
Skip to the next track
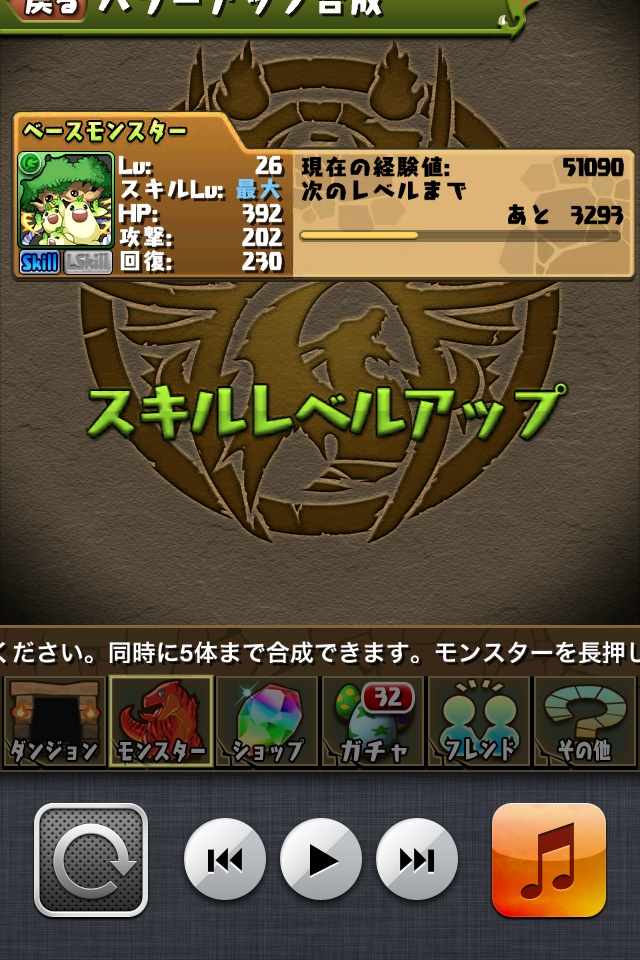click(416, 860)
